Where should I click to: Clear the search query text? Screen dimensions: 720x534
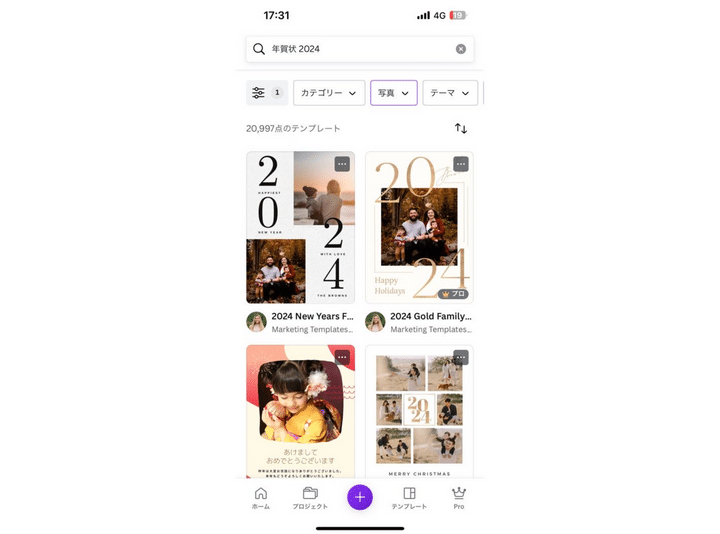pyautogui.click(x=461, y=49)
